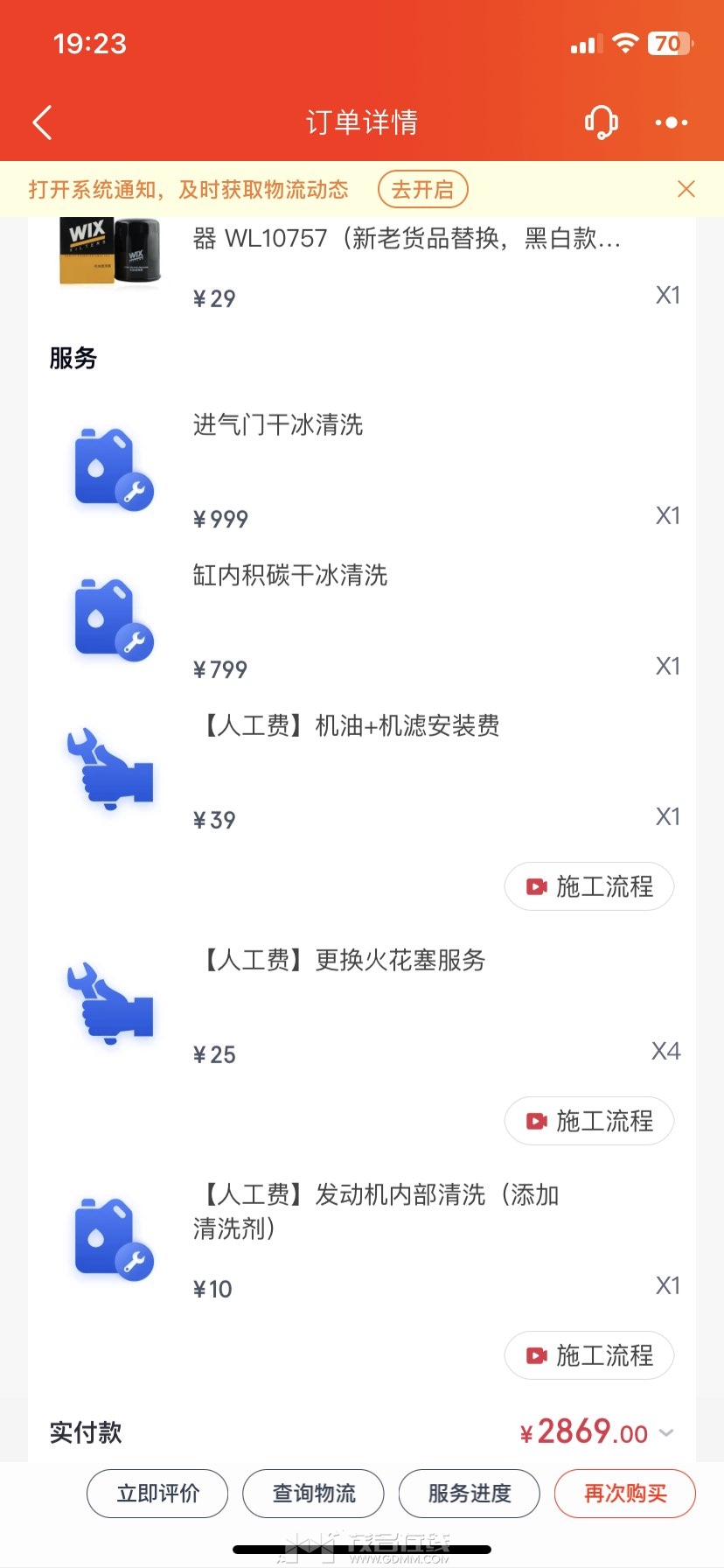View 施工流程 for 机油+机滤安装费
This screenshot has width=724, height=1568.
pyautogui.click(x=589, y=886)
